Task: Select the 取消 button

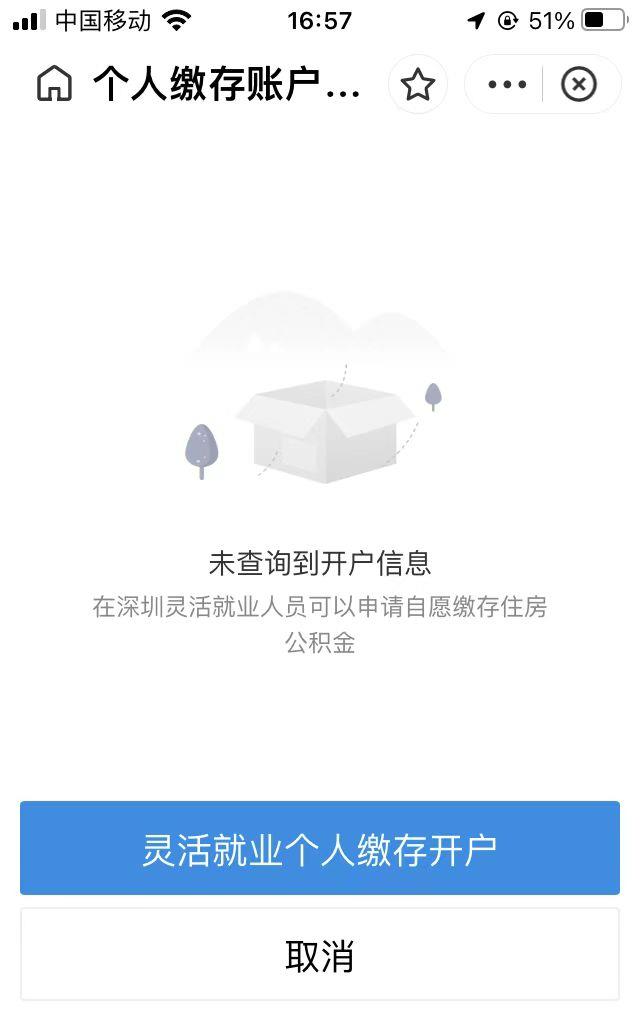Action: point(320,955)
